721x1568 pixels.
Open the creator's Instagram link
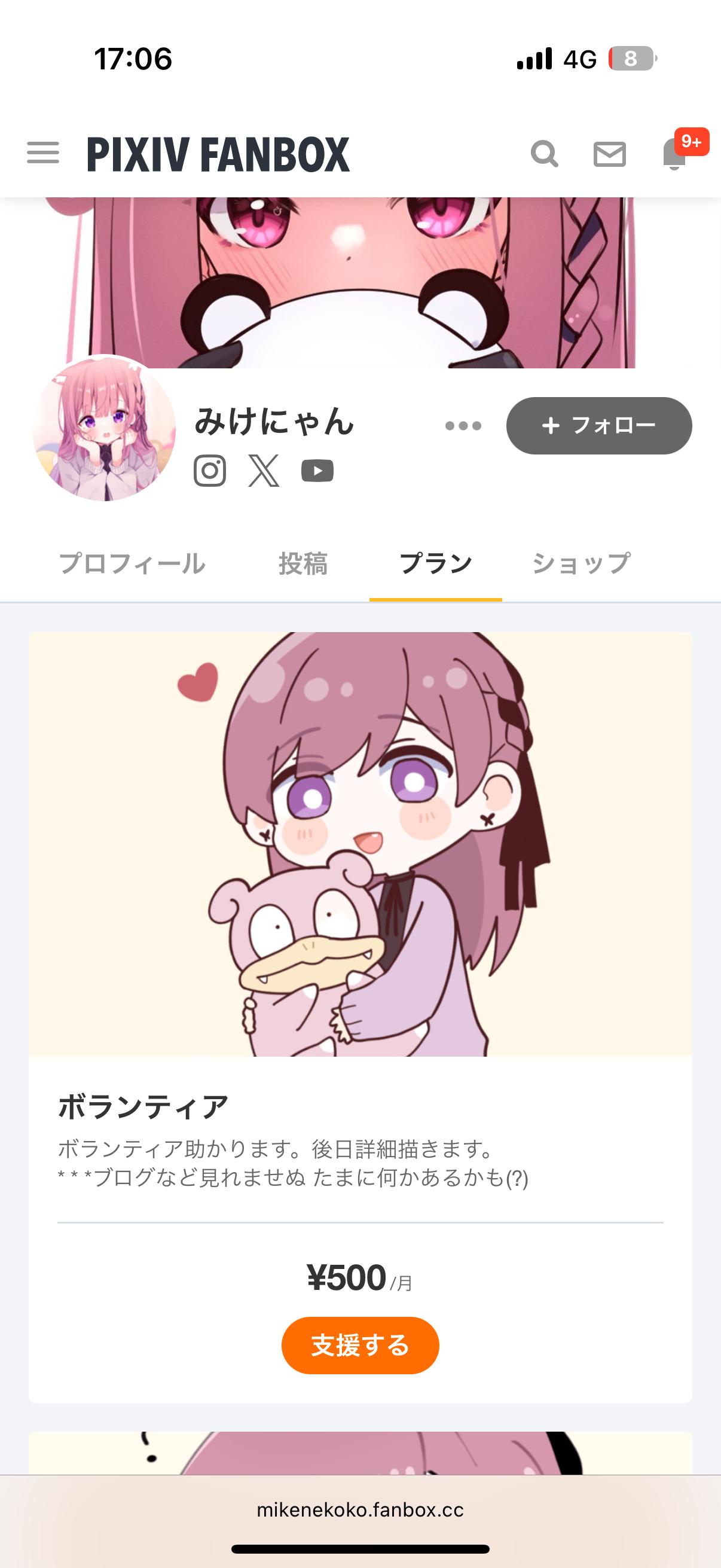pos(210,471)
